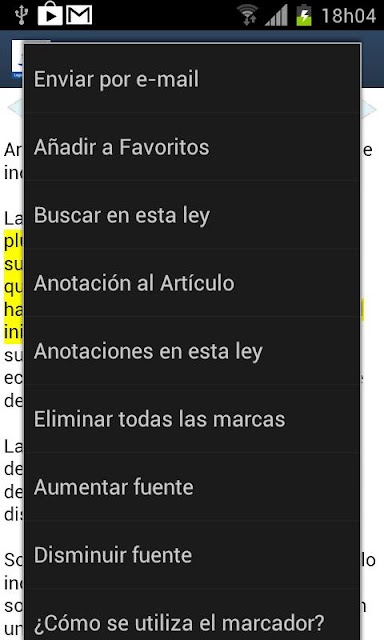Select Enviar por e-mail option
The image size is (384, 640).
192,79
